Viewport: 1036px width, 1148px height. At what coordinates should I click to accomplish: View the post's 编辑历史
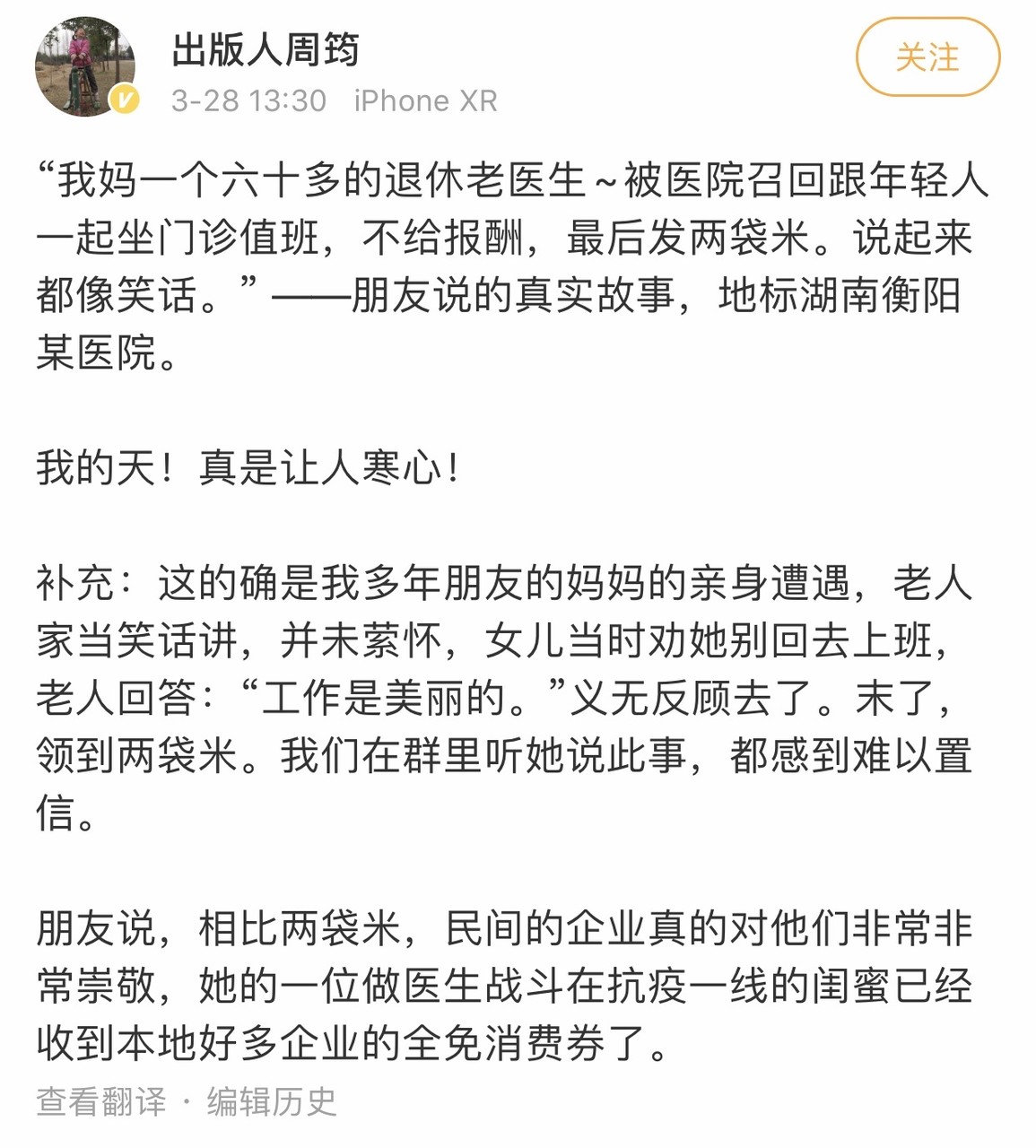click(x=272, y=1101)
